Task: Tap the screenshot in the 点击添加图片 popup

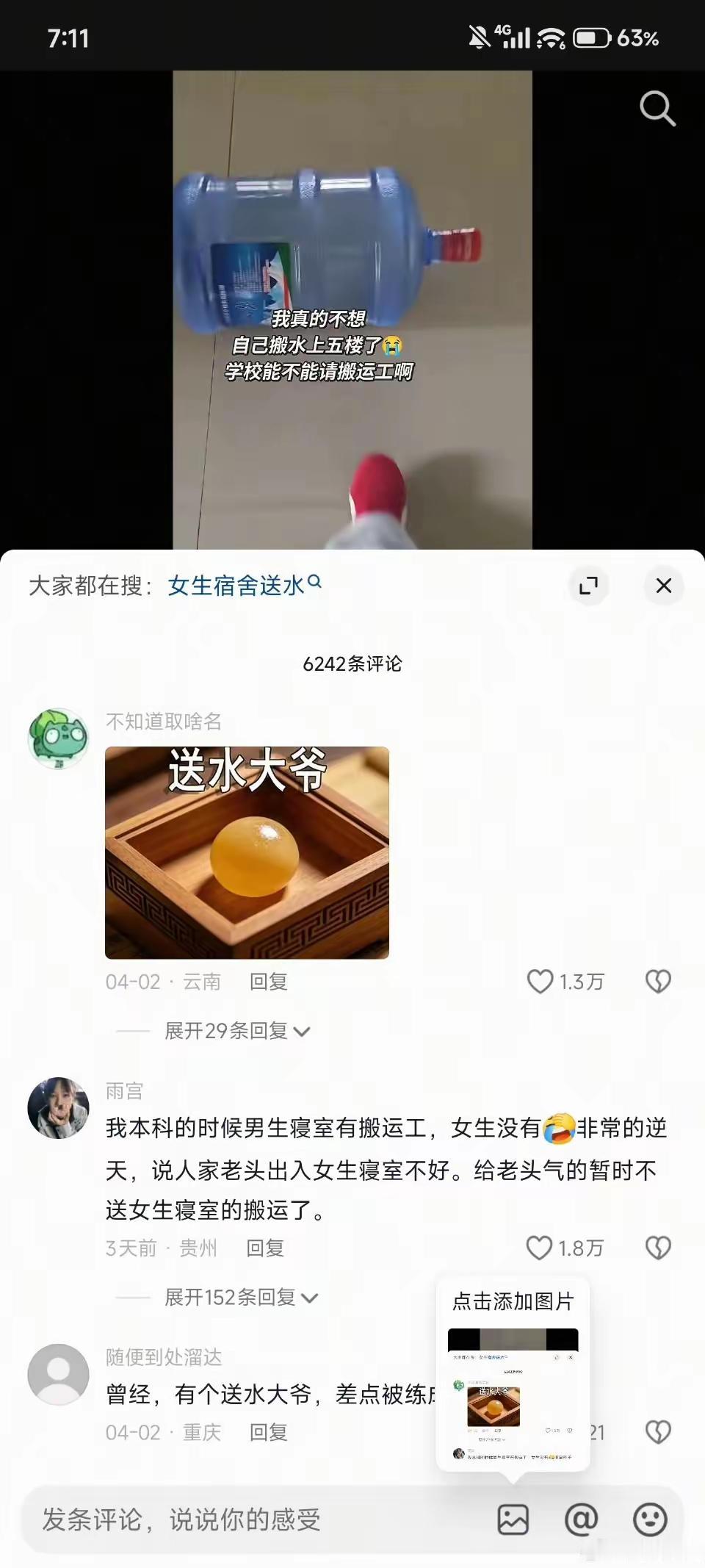Action: pyautogui.click(x=513, y=1396)
